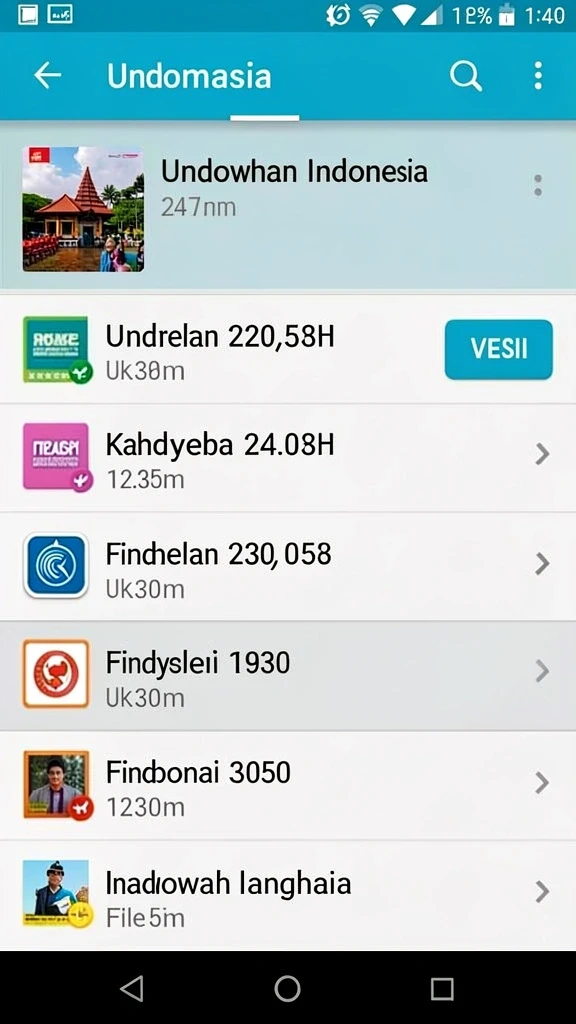This screenshot has height=1024, width=576.
Task: Go back with the app bar arrow
Action: (x=48, y=76)
